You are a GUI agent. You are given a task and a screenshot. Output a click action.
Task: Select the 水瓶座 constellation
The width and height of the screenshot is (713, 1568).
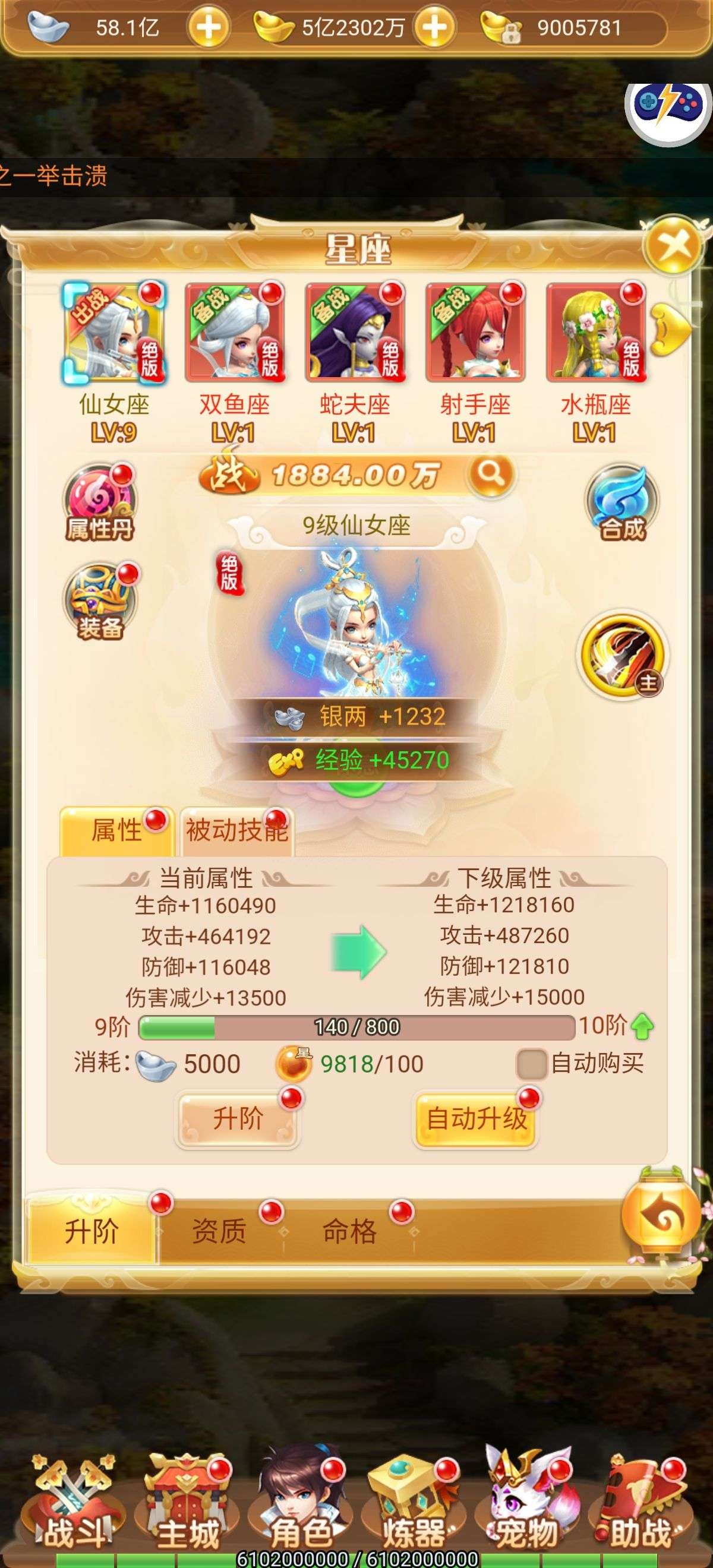595,333
